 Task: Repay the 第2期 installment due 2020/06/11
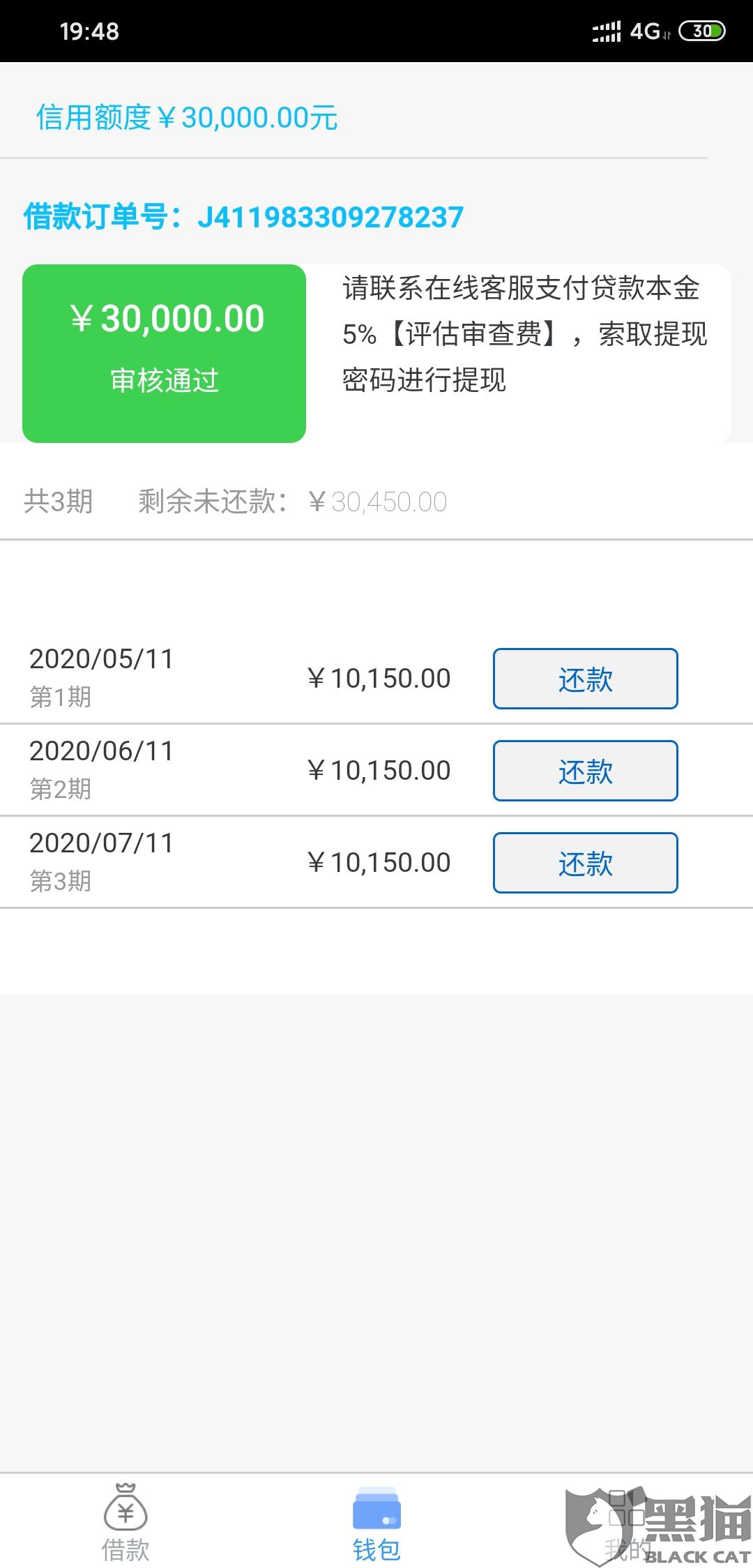tap(585, 771)
